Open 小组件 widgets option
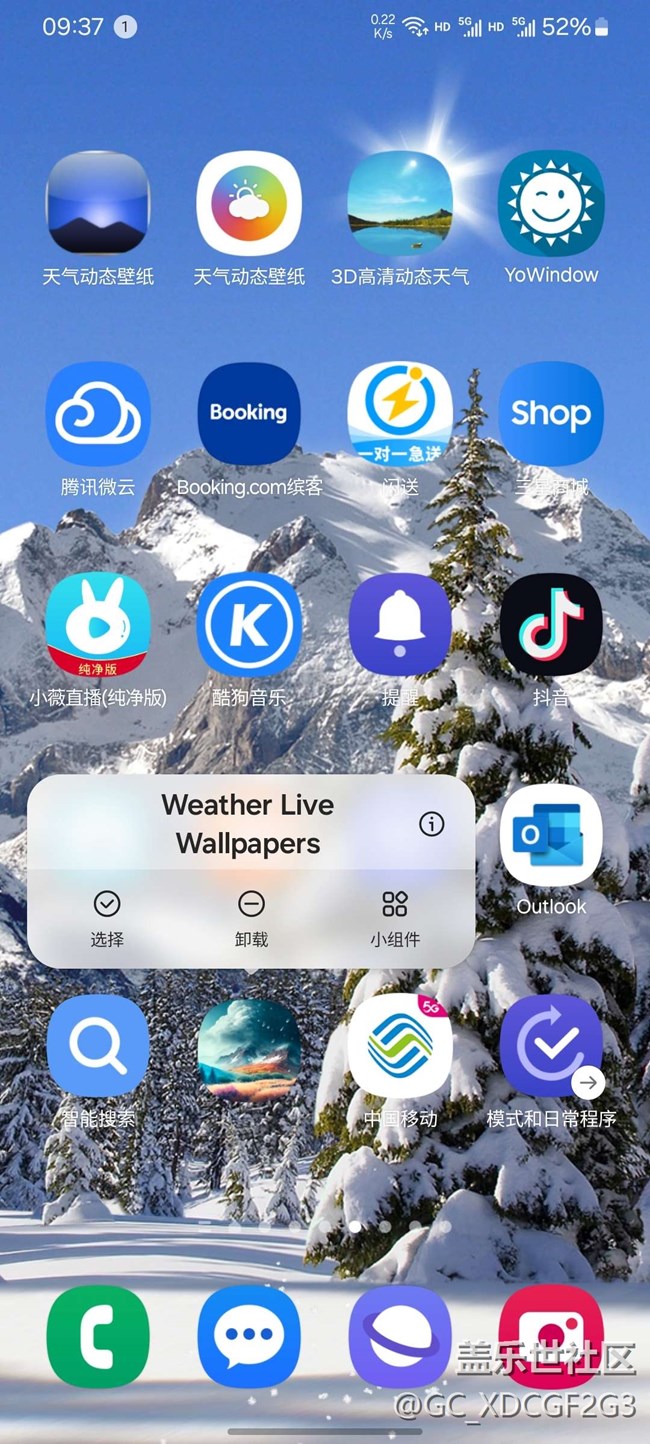 tap(395, 918)
